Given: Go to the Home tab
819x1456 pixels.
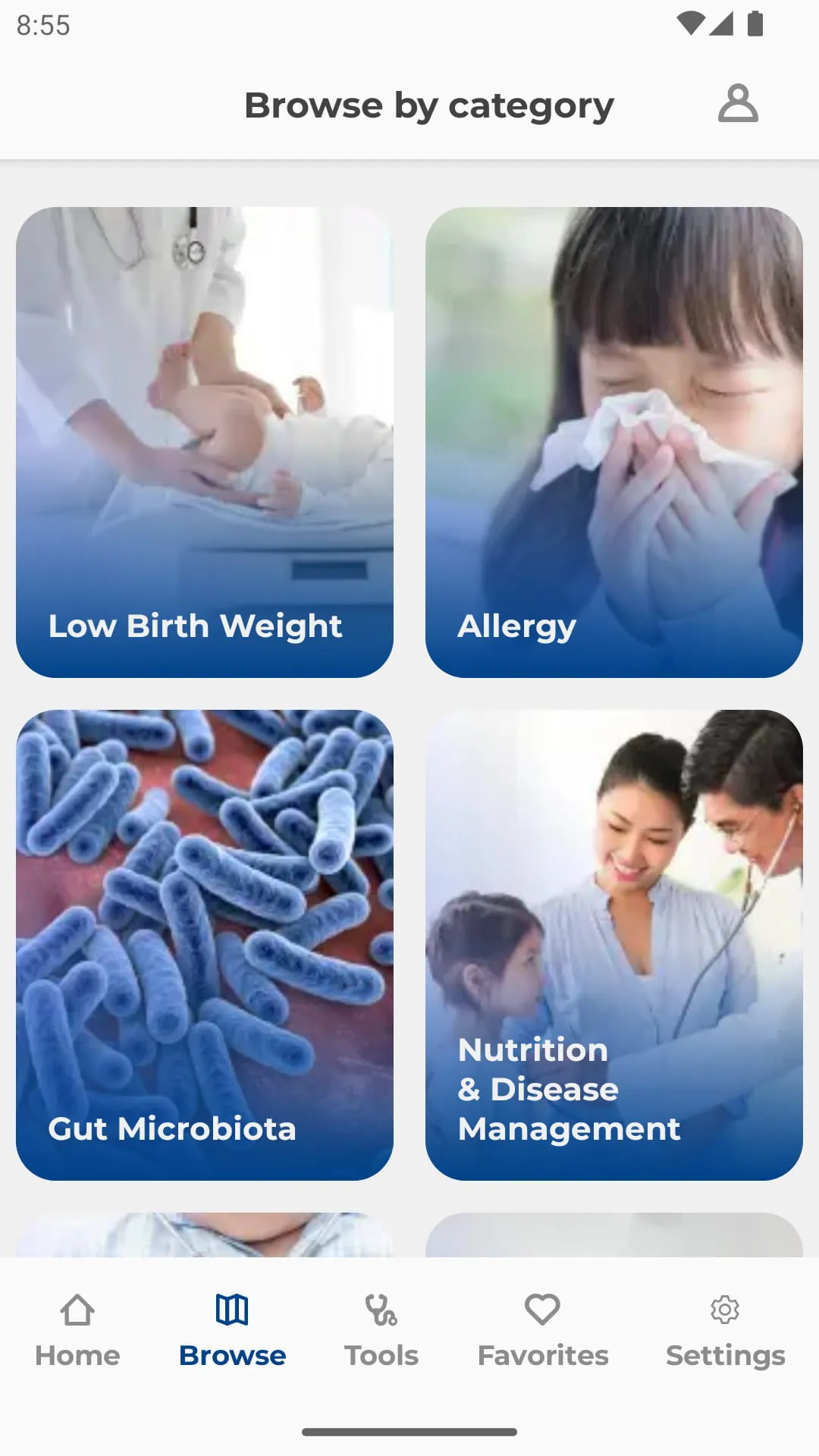Looking at the screenshot, I should point(77,1331).
